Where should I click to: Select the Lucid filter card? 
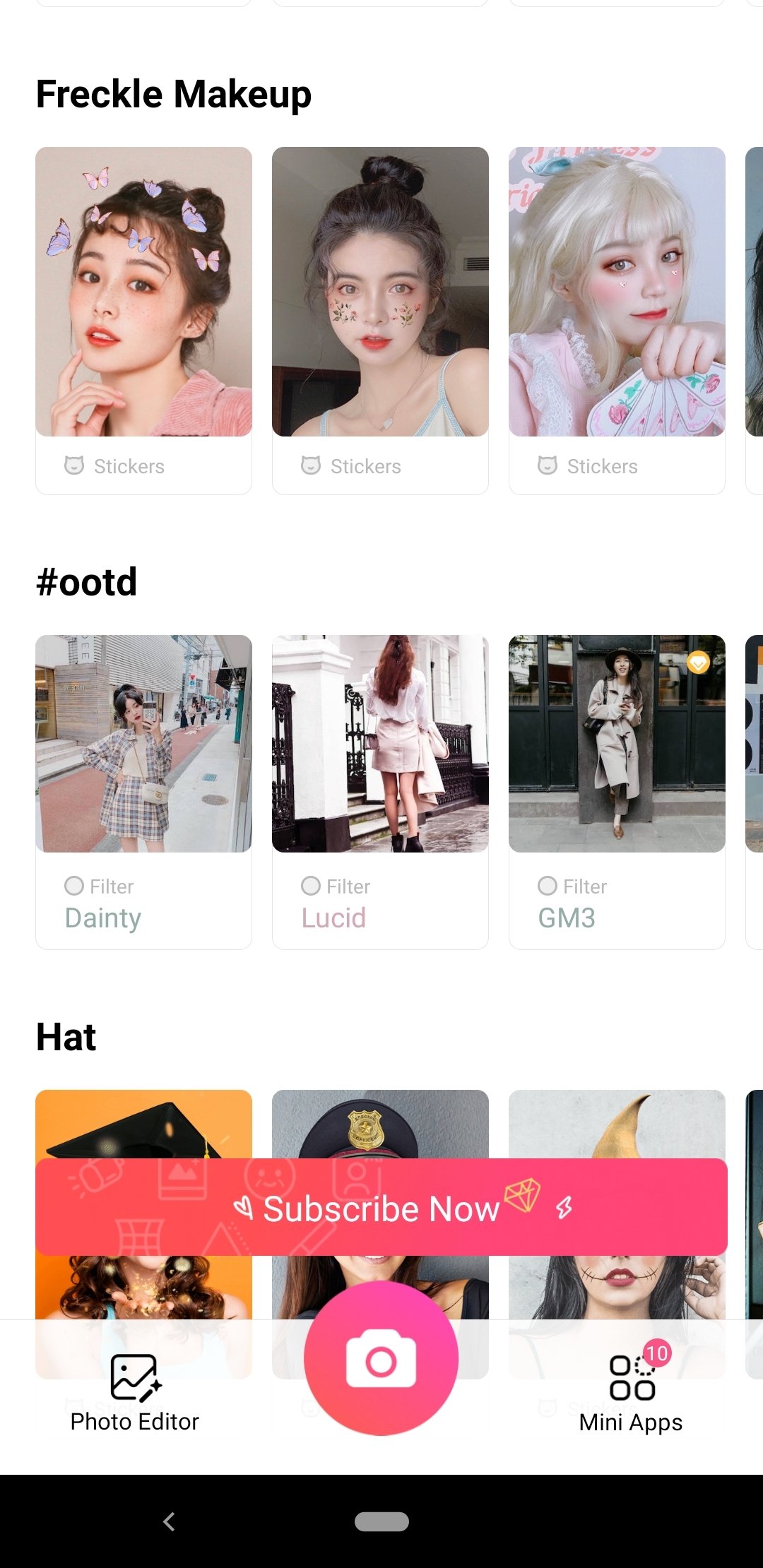pyautogui.click(x=380, y=777)
